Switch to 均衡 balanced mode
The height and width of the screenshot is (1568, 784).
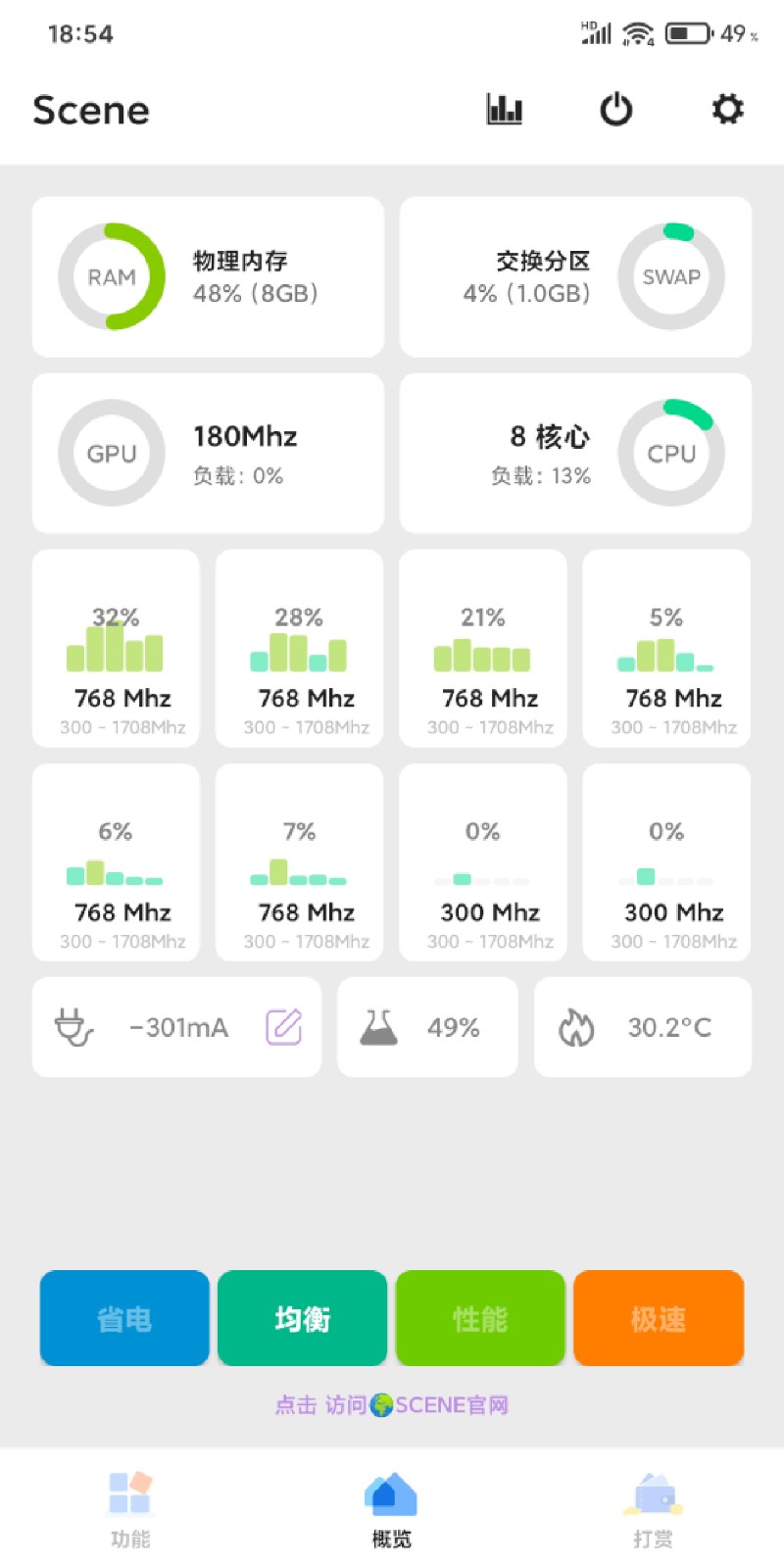303,1318
